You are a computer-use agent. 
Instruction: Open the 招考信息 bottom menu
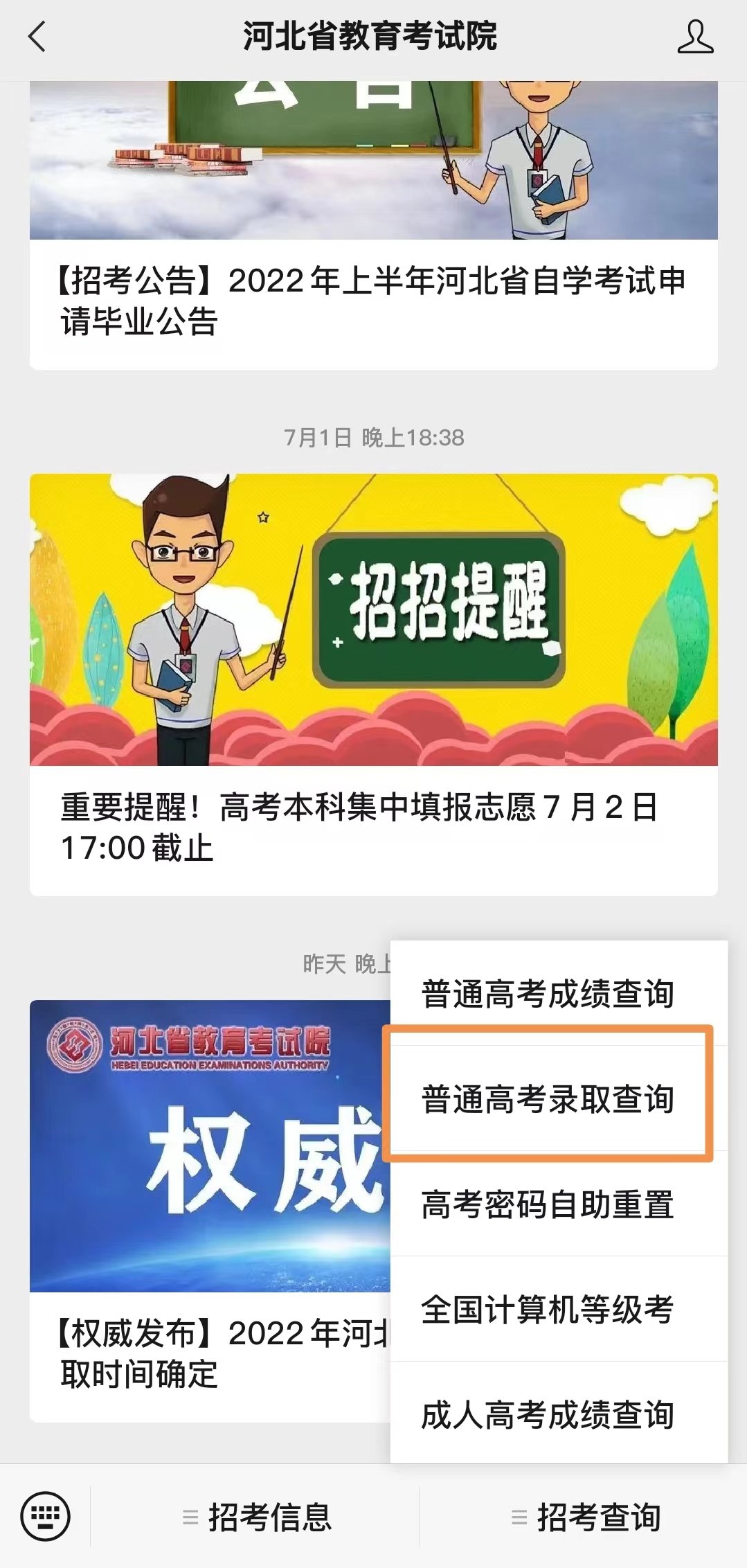click(x=256, y=1517)
